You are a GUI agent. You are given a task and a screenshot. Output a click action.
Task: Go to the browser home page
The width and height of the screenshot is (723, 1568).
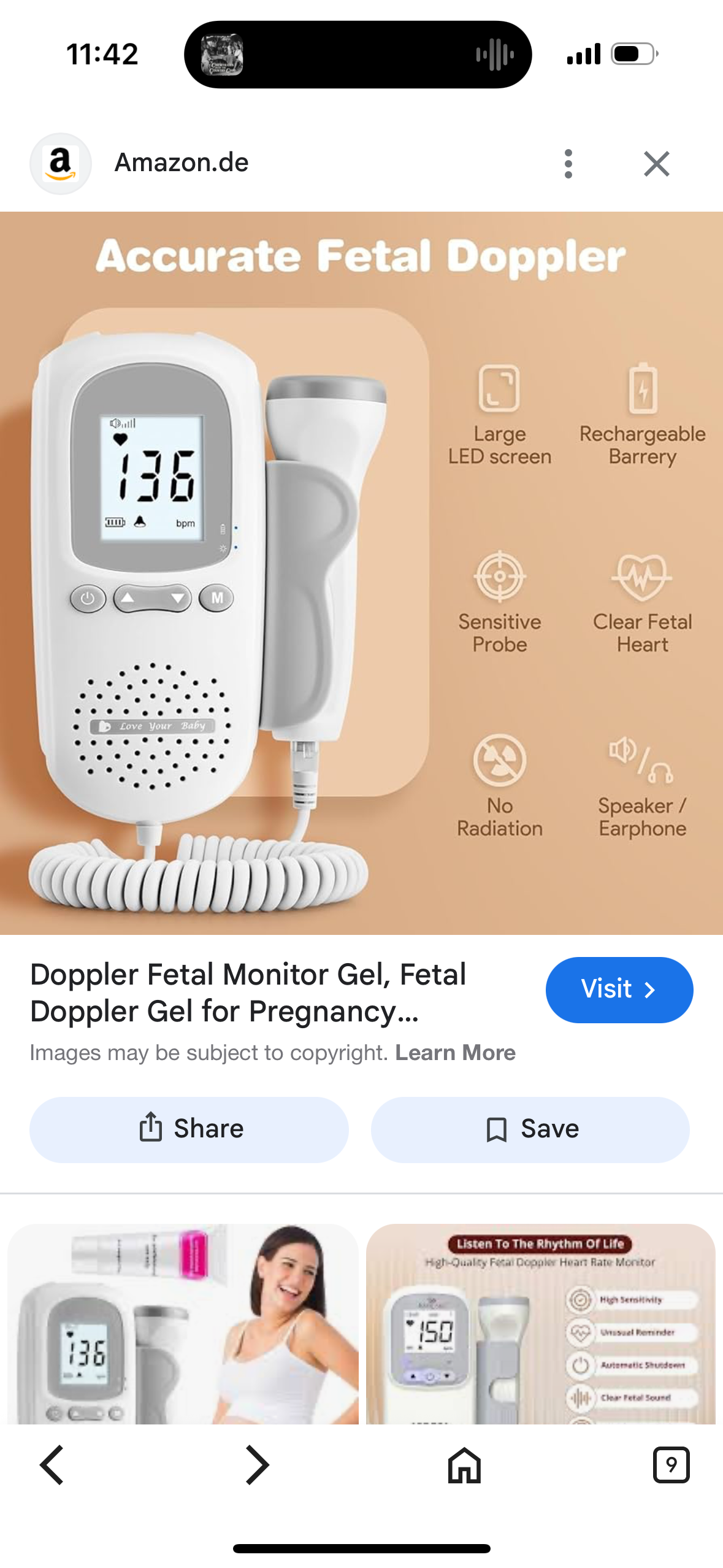[464, 1465]
